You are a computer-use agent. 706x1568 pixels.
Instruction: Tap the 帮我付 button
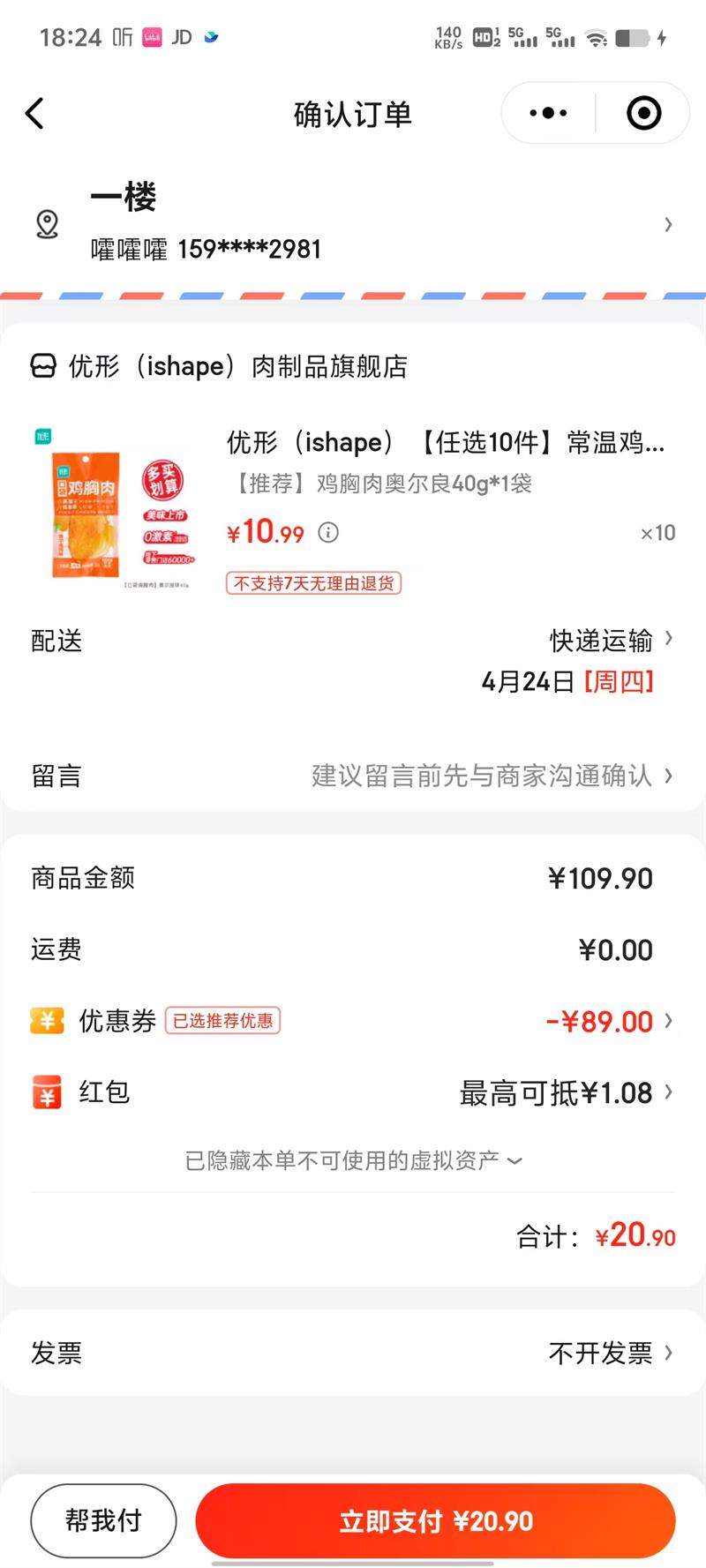(x=103, y=1521)
